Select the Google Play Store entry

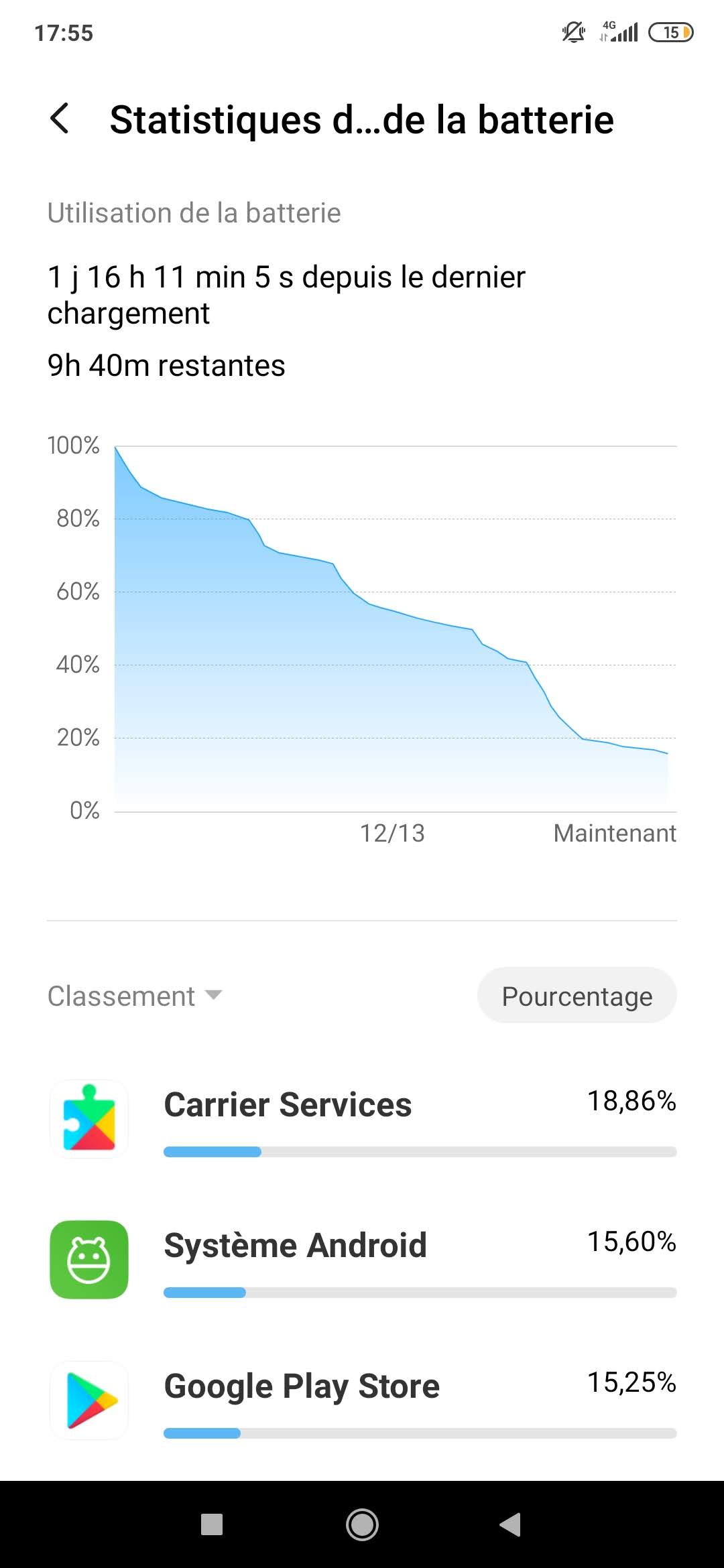362,1400
